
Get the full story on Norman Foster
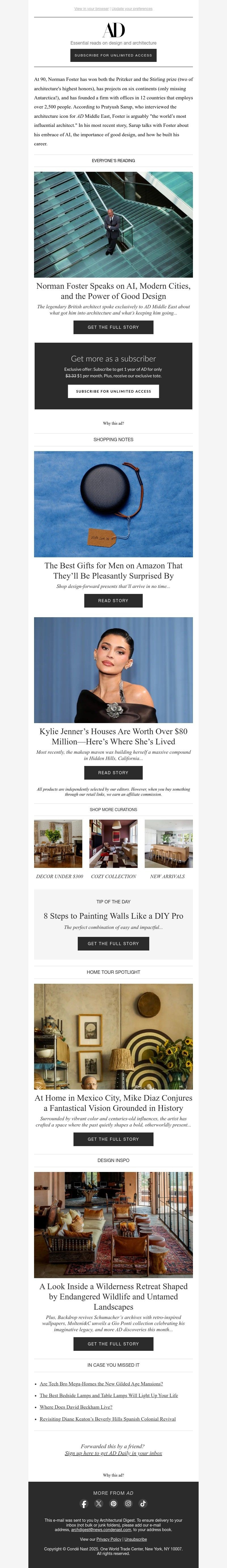(113, 327)
